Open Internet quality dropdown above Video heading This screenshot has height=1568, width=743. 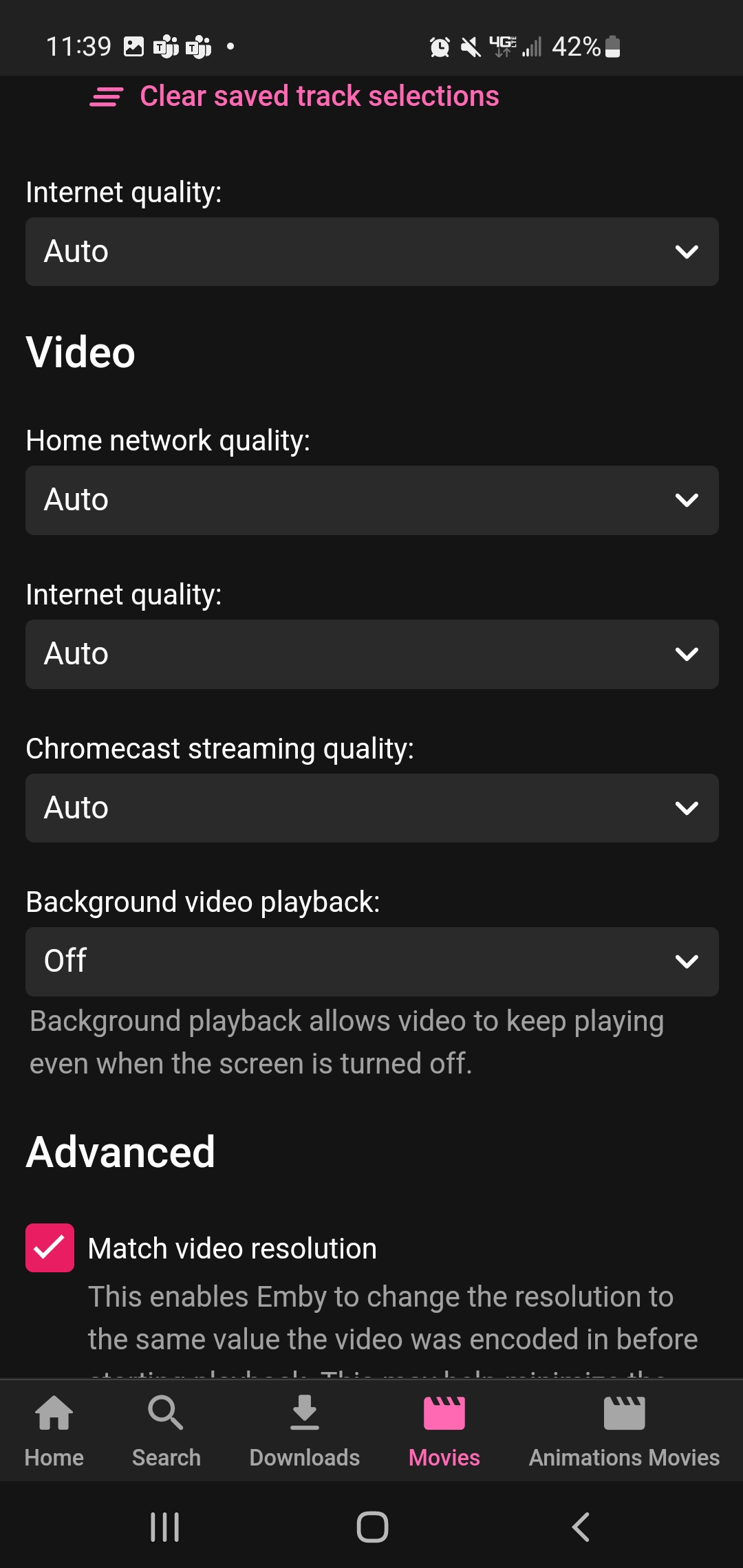click(x=372, y=252)
